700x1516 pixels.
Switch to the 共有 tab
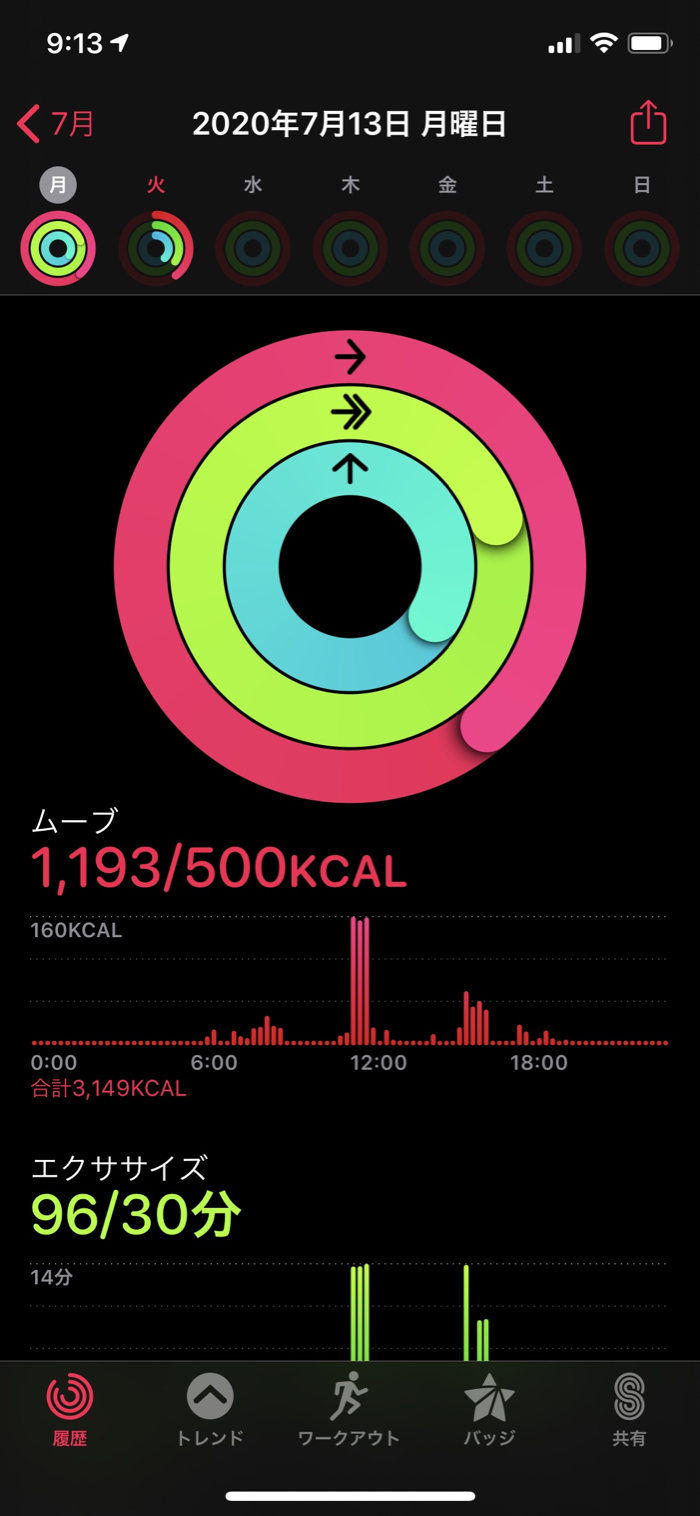click(x=629, y=1410)
